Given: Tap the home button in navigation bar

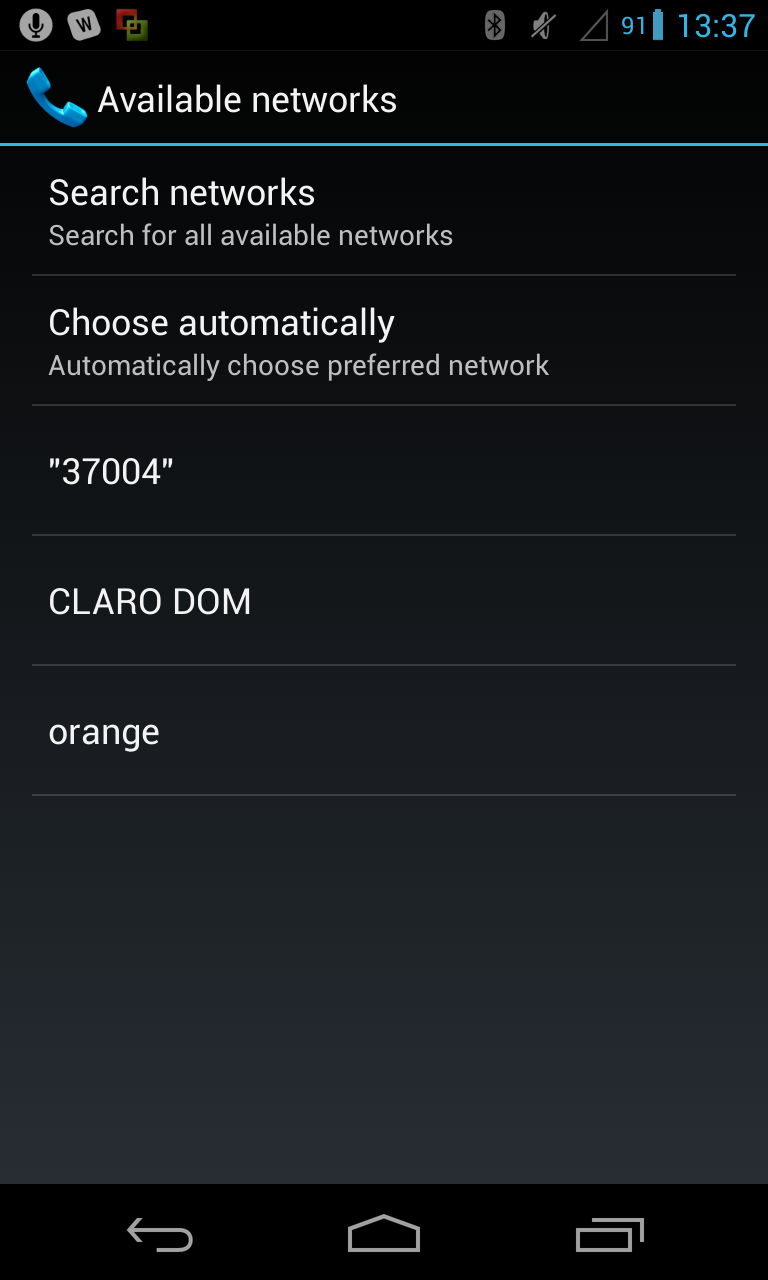Looking at the screenshot, I should [x=384, y=1234].
